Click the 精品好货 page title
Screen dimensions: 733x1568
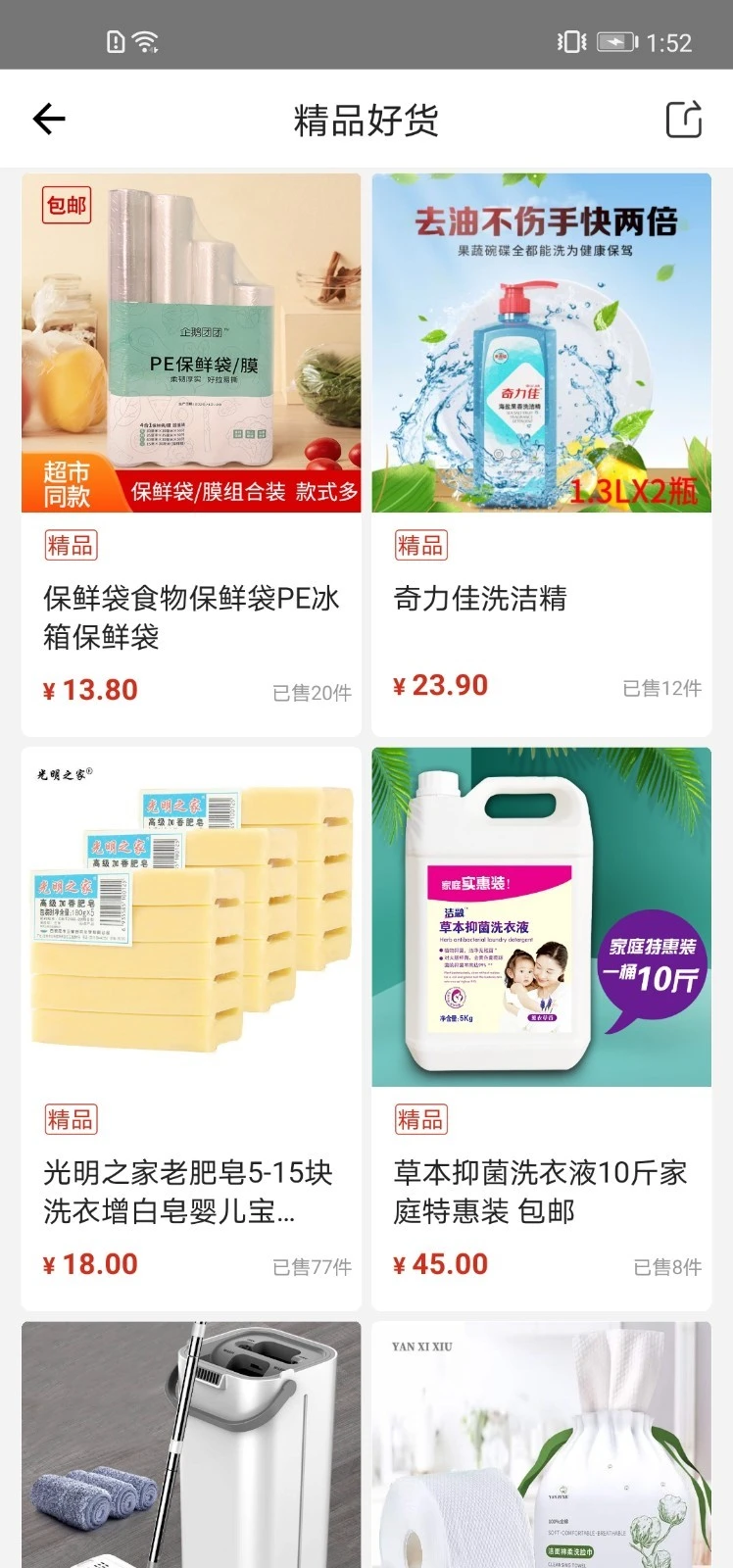pos(366,119)
